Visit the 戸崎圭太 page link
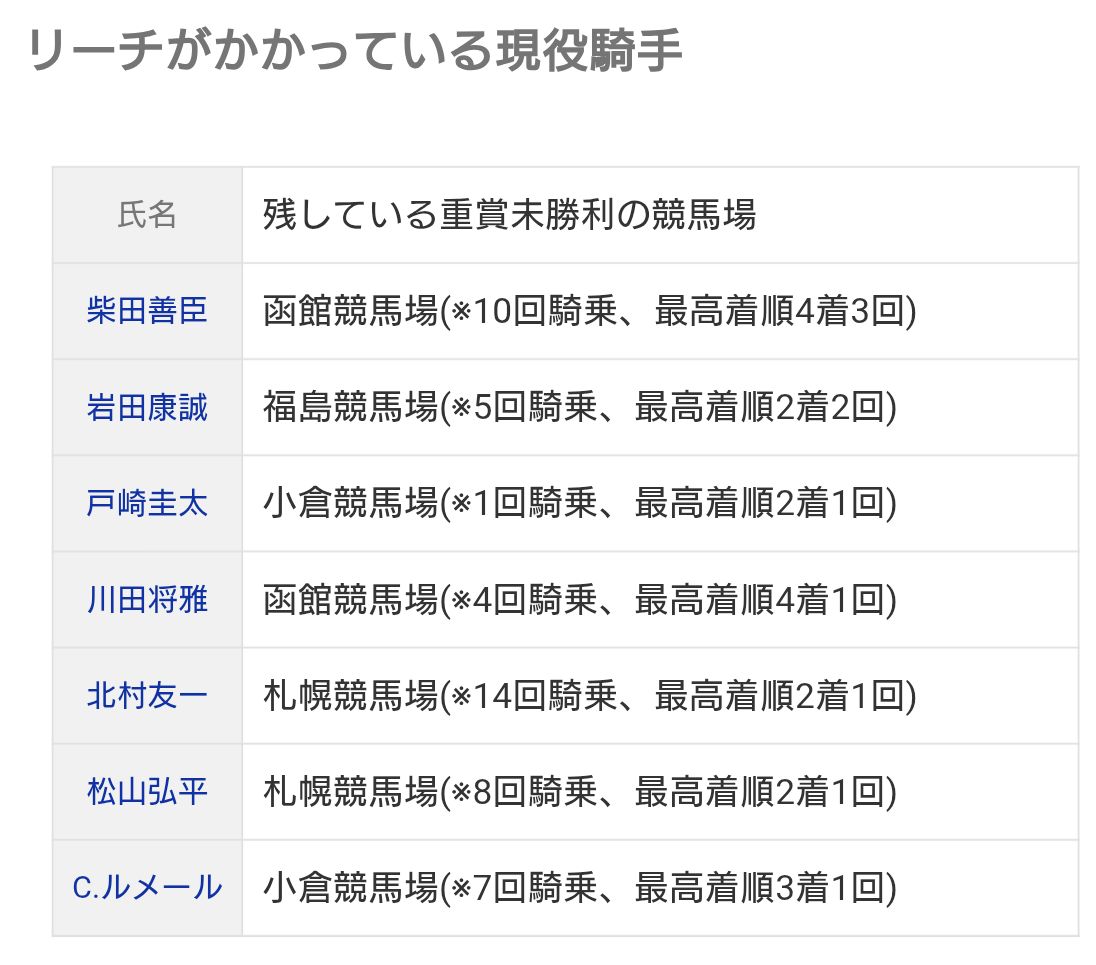The height and width of the screenshot is (965, 1096). coord(147,503)
